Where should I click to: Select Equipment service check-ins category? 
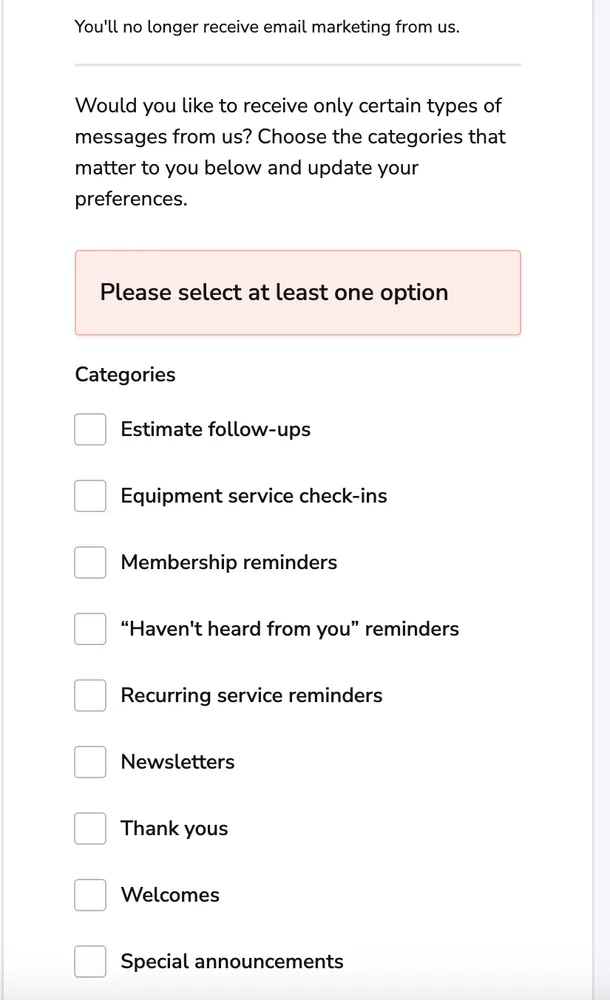pyautogui.click(x=90, y=496)
